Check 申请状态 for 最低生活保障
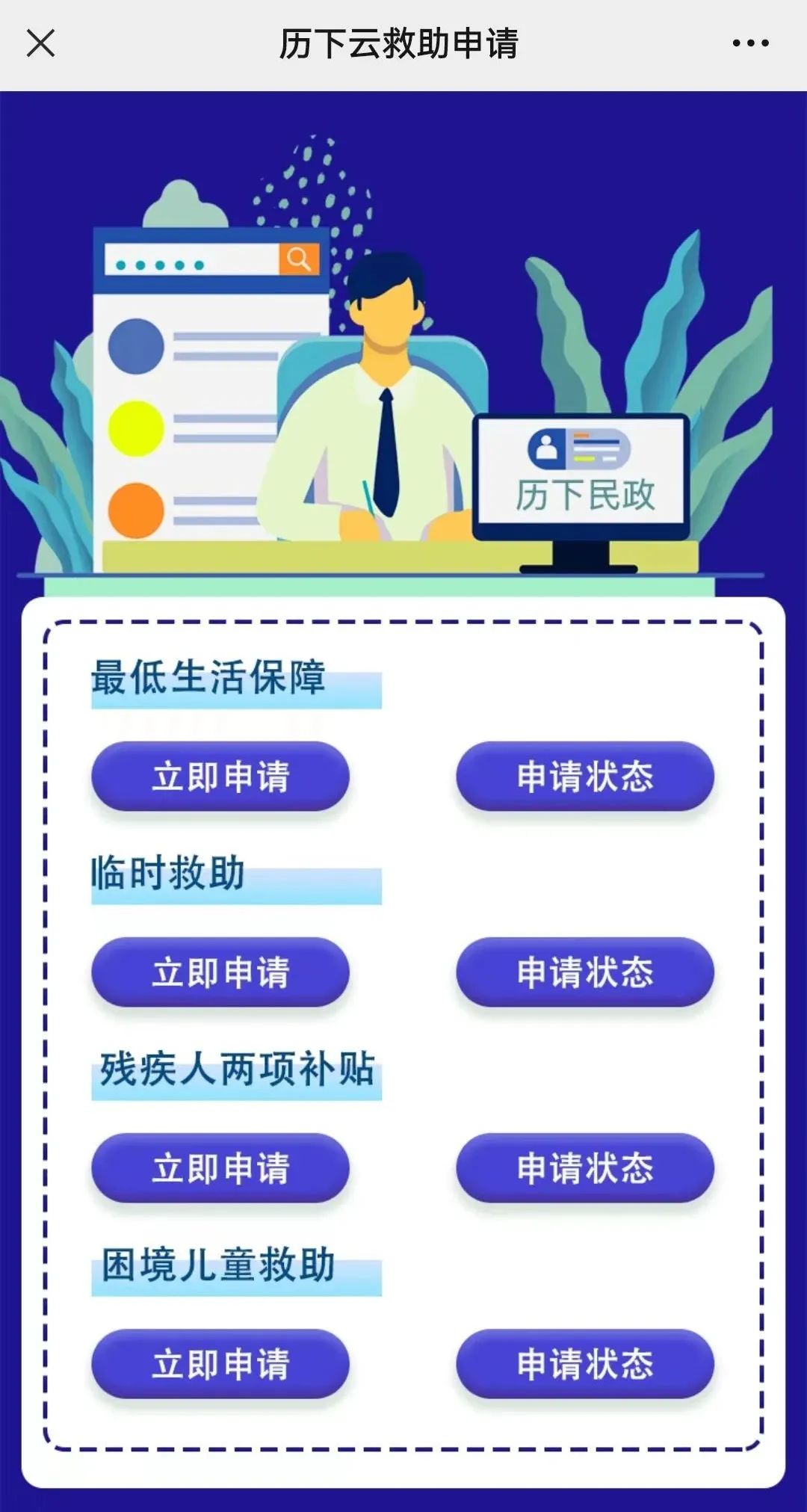This screenshot has width=807, height=1512. tap(585, 776)
